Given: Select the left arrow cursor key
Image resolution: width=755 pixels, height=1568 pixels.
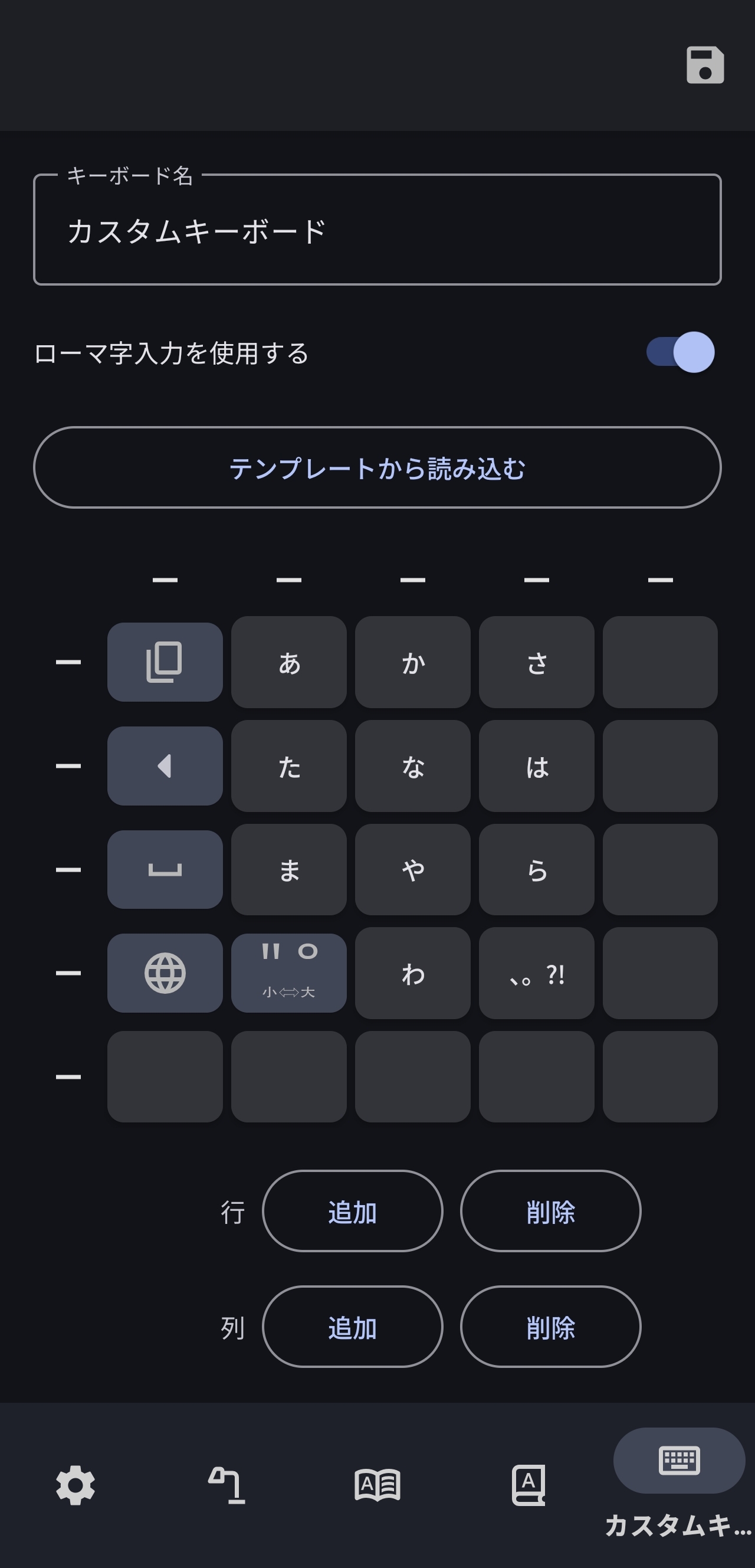Looking at the screenshot, I should tap(165, 767).
